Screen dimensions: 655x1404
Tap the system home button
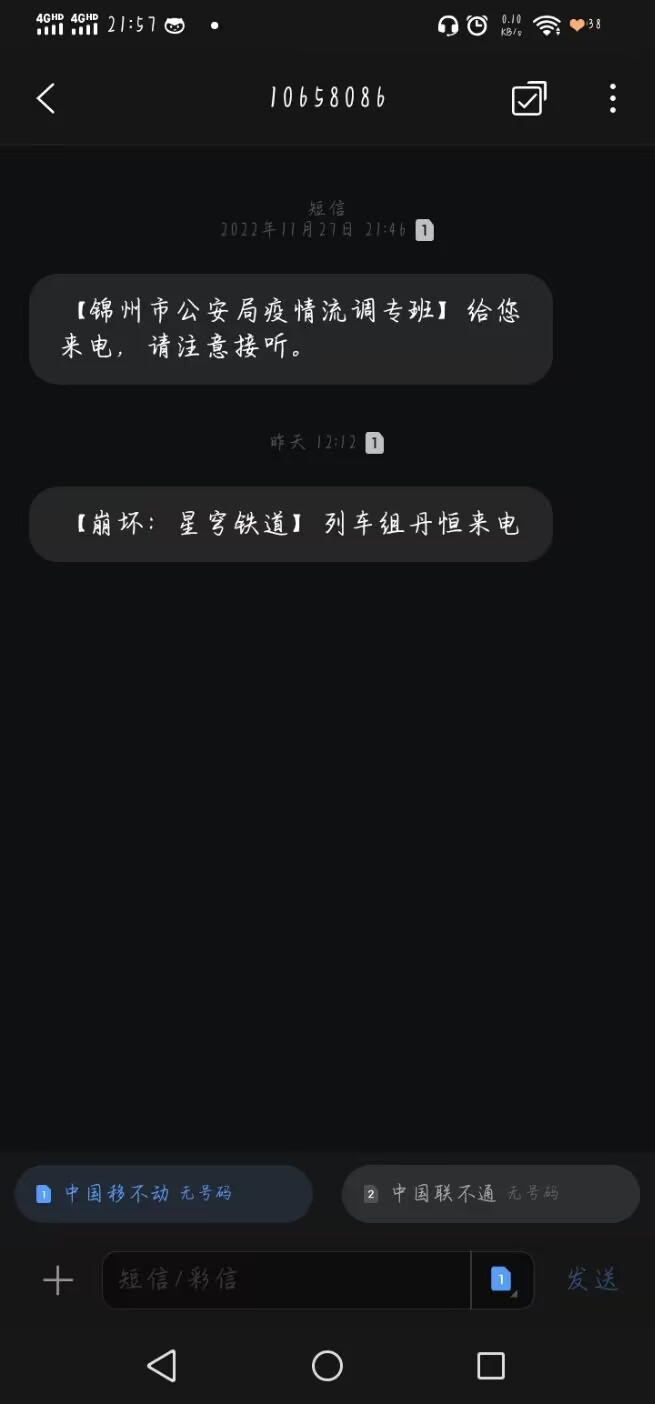click(x=327, y=1366)
